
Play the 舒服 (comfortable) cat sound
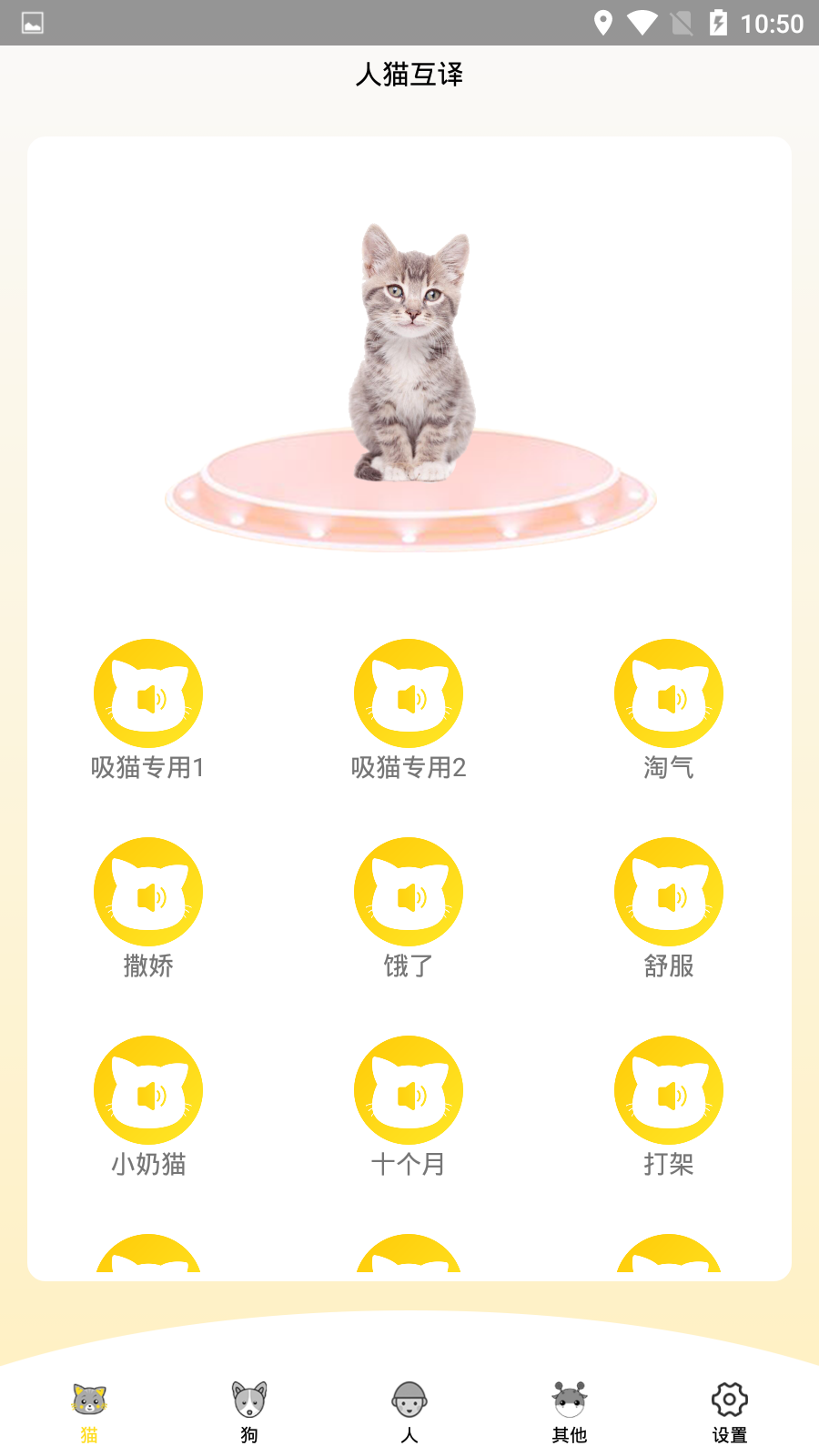click(669, 892)
